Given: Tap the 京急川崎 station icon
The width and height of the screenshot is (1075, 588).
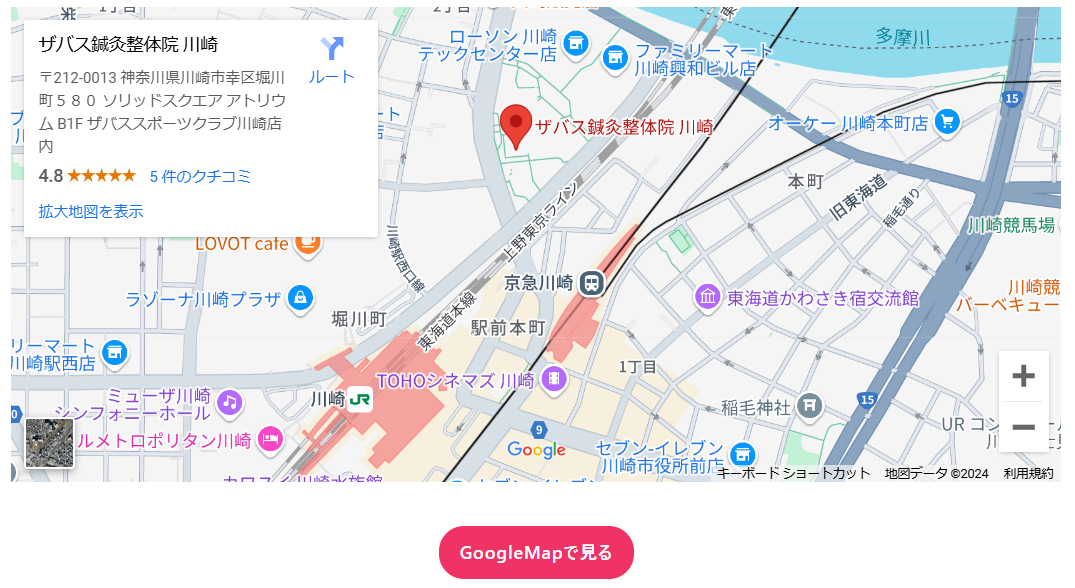Looking at the screenshot, I should (x=593, y=283).
